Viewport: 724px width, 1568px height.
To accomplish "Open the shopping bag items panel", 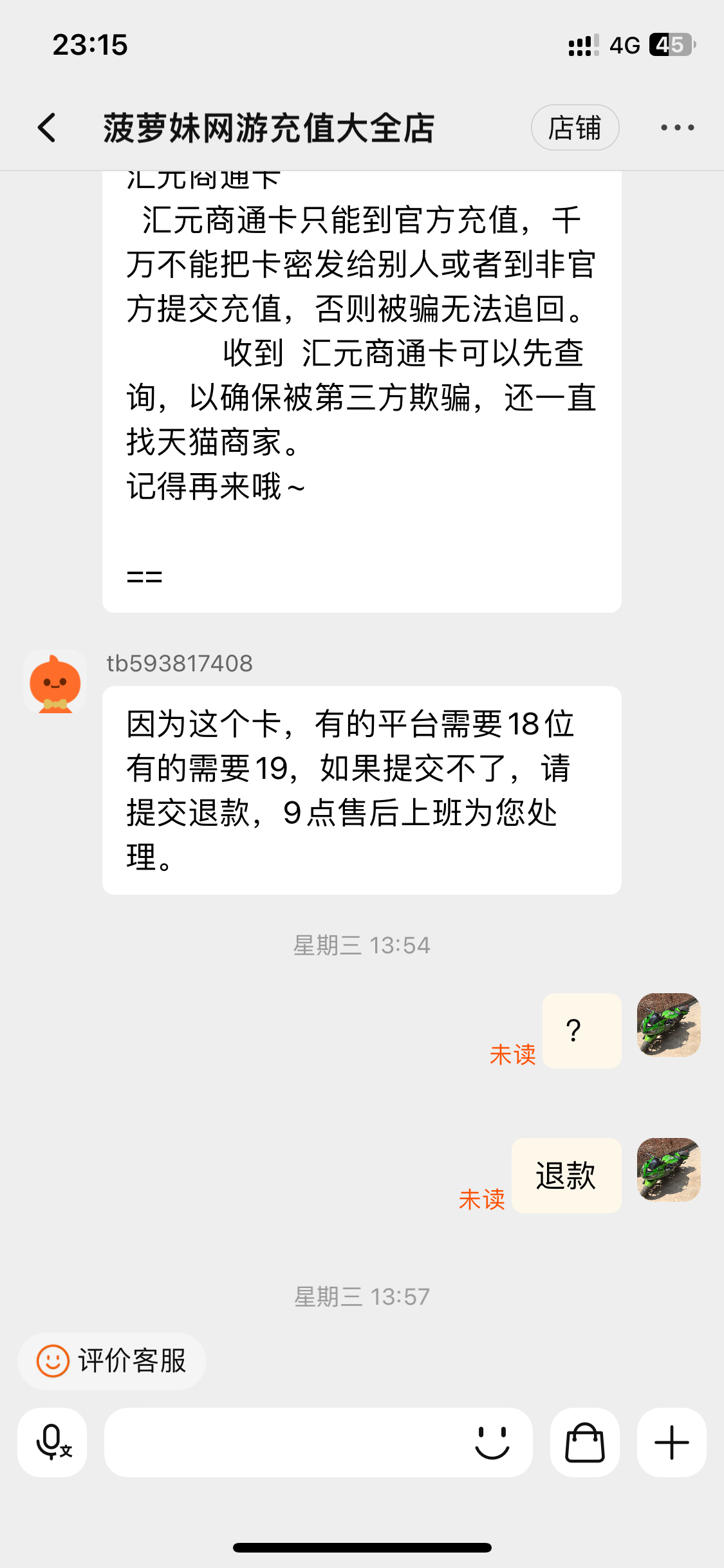I will [x=584, y=1442].
